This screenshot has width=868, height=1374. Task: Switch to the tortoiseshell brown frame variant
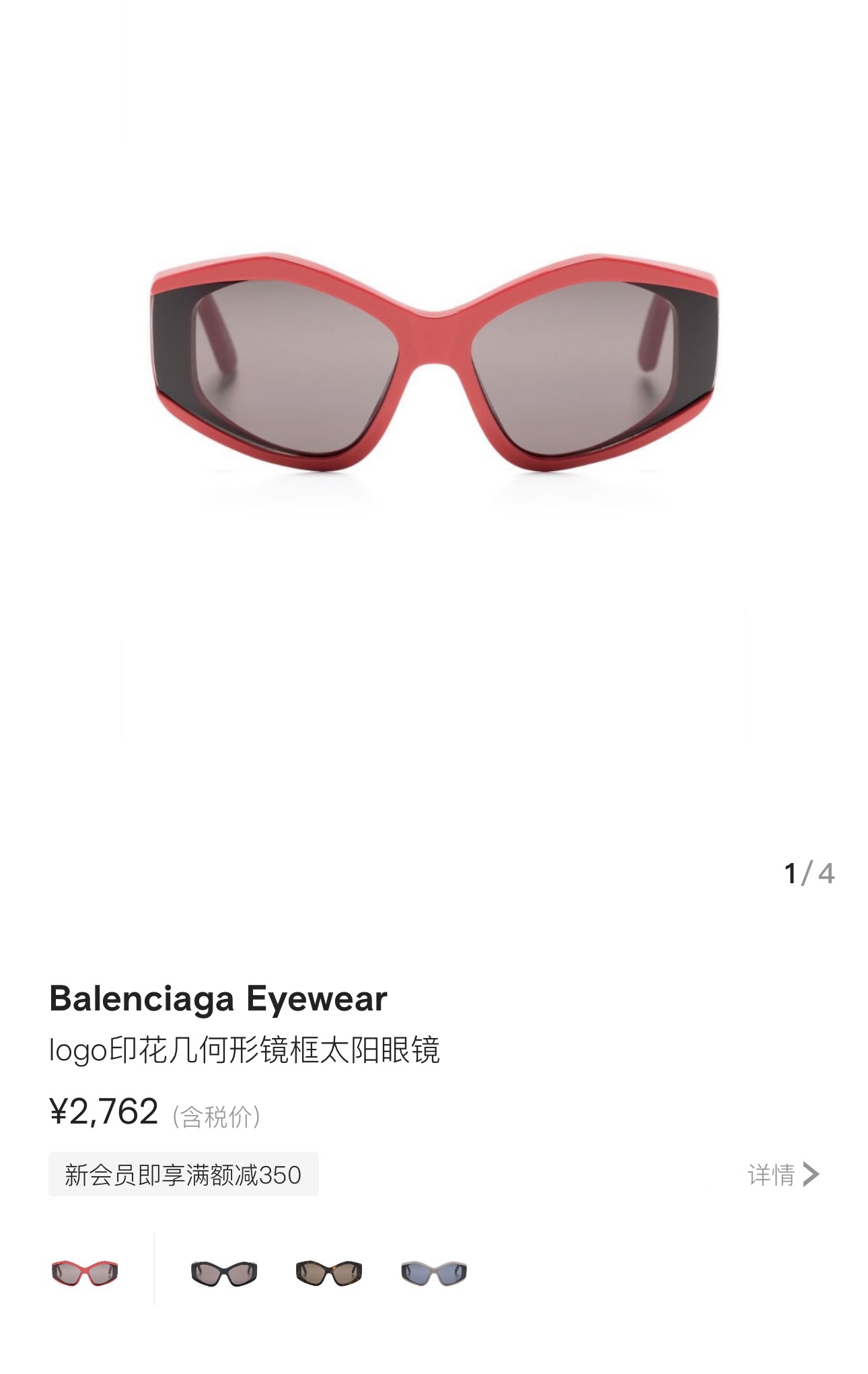pyautogui.click(x=329, y=1272)
